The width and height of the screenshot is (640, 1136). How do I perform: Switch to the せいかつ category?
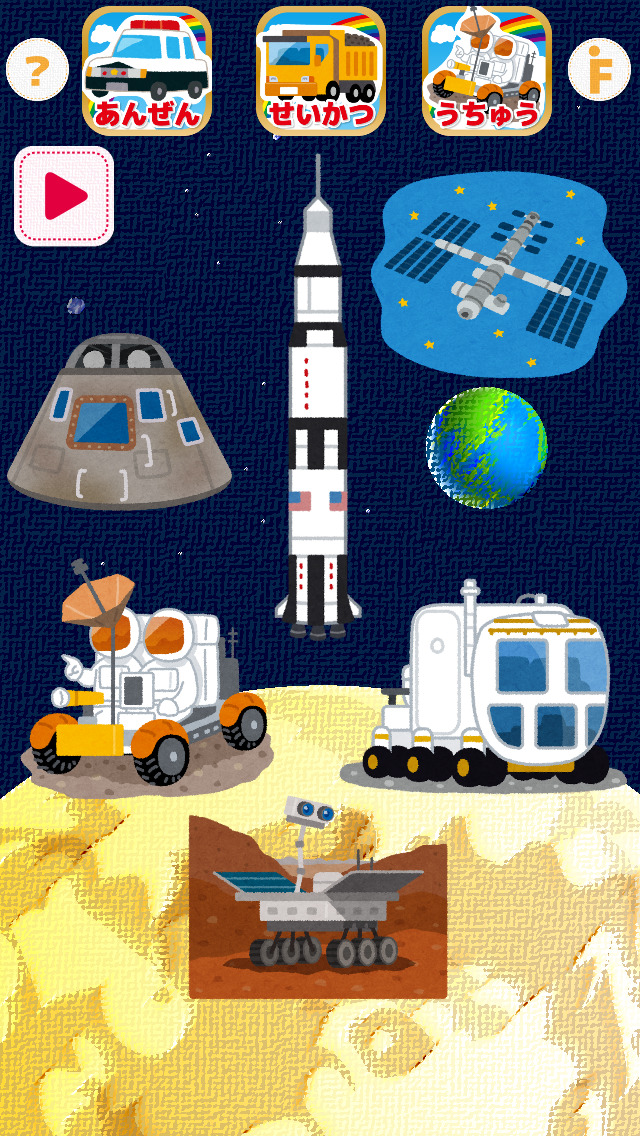pyautogui.click(x=320, y=71)
